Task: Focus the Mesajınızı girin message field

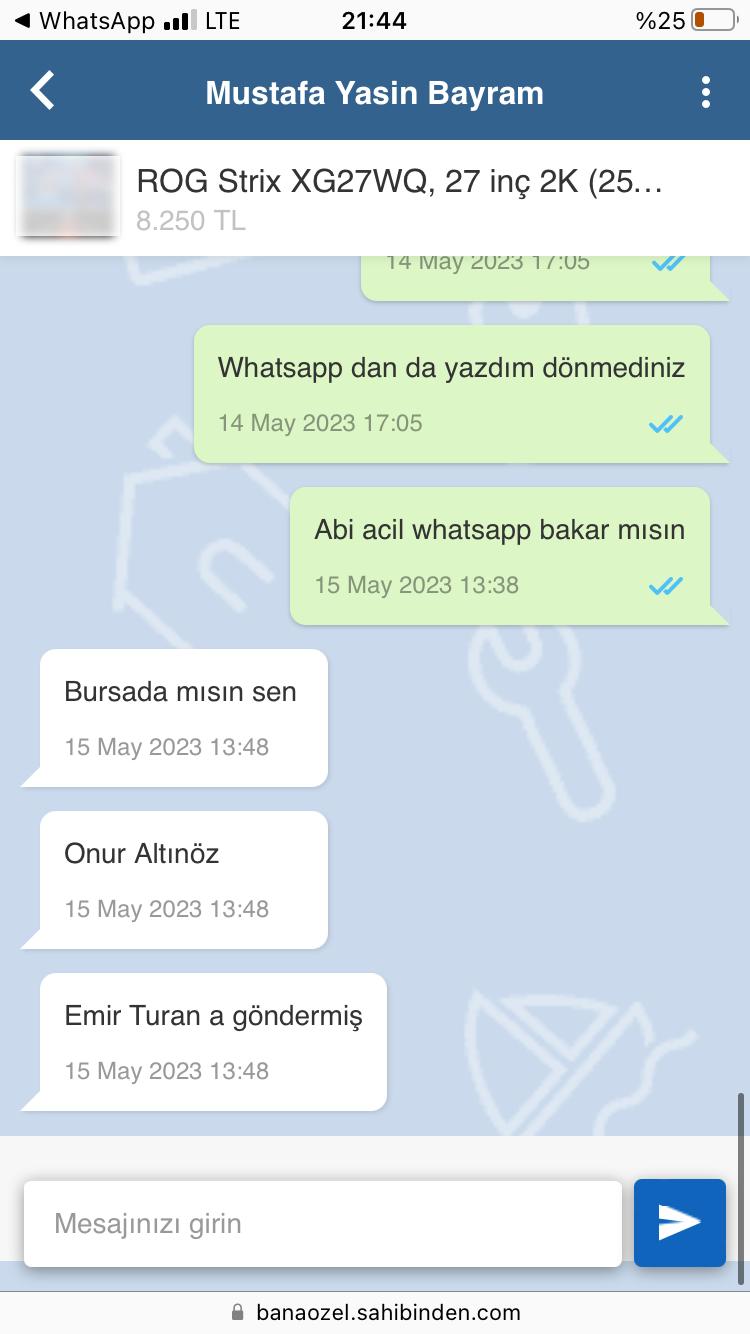Action: tap(322, 1224)
